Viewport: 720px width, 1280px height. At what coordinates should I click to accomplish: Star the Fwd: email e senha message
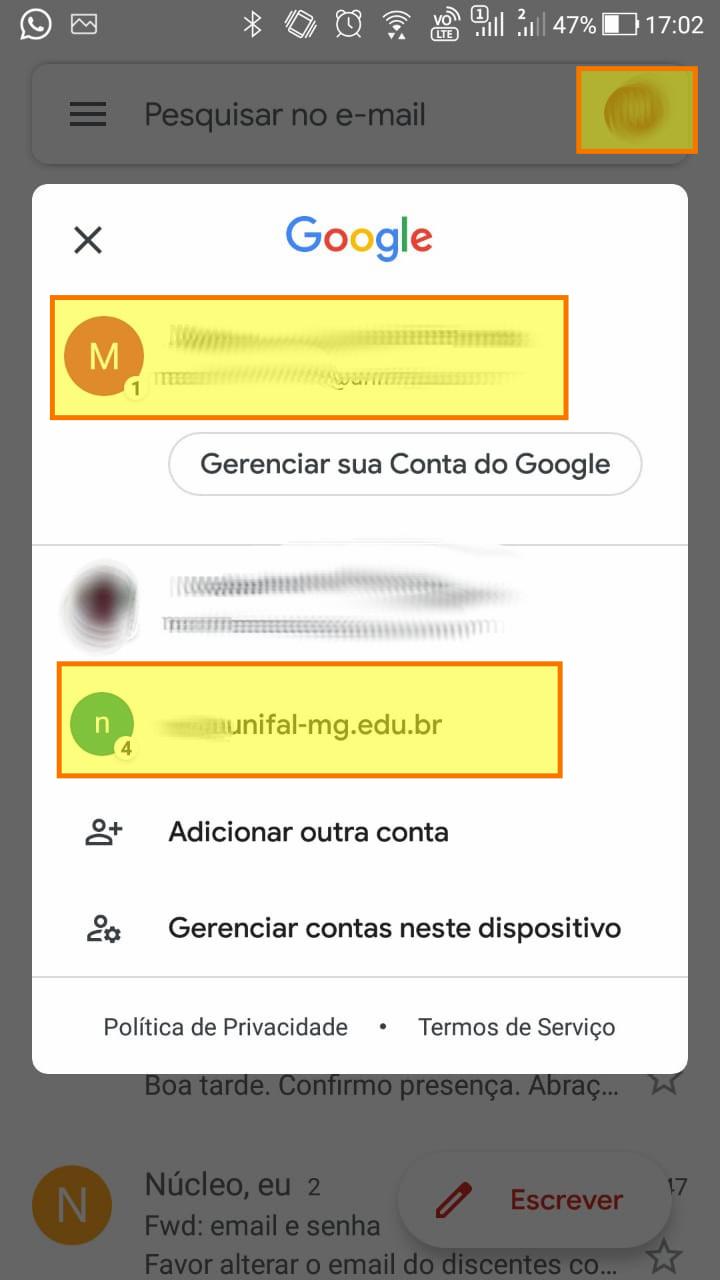click(x=664, y=1256)
